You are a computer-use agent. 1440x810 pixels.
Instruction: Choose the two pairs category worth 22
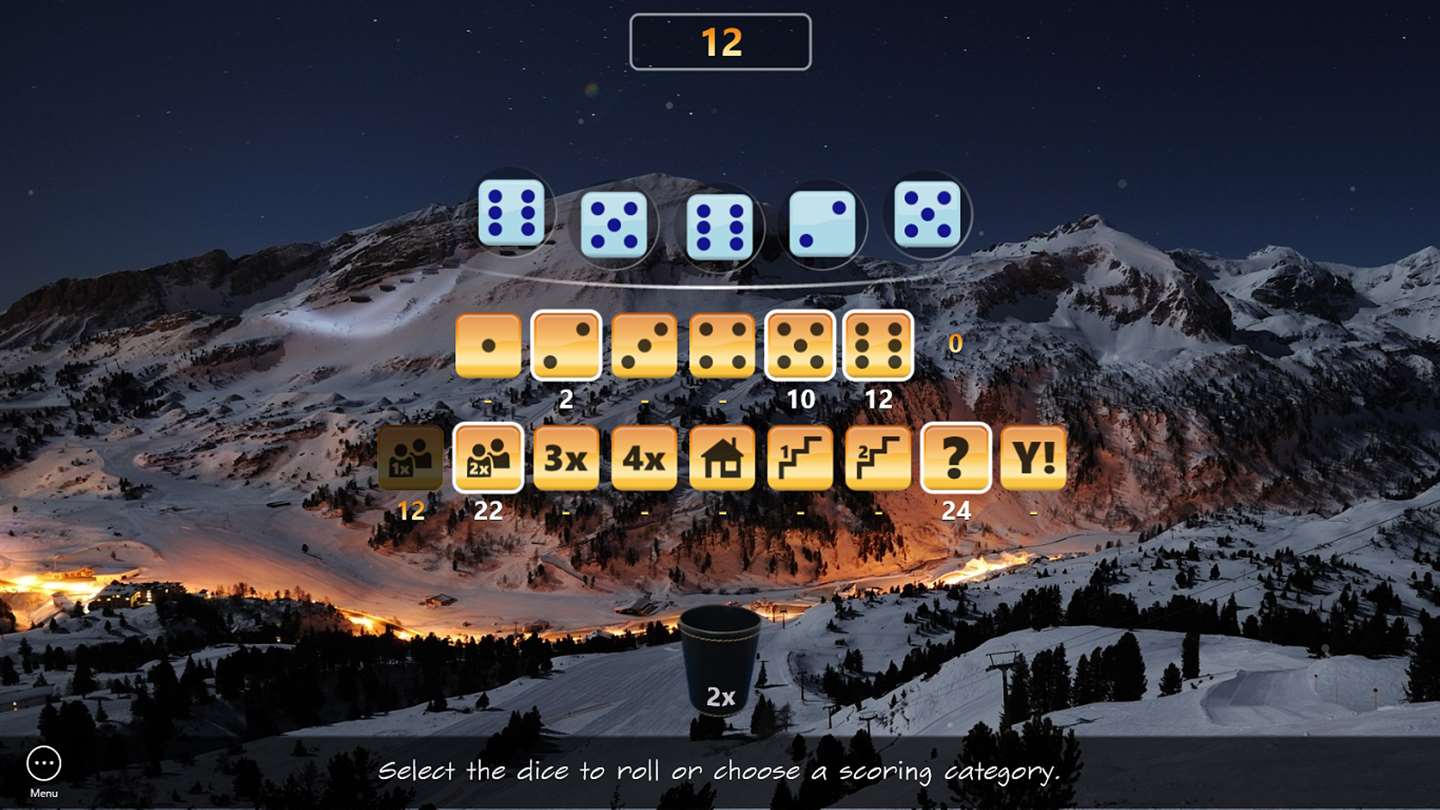(x=488, y=458)
